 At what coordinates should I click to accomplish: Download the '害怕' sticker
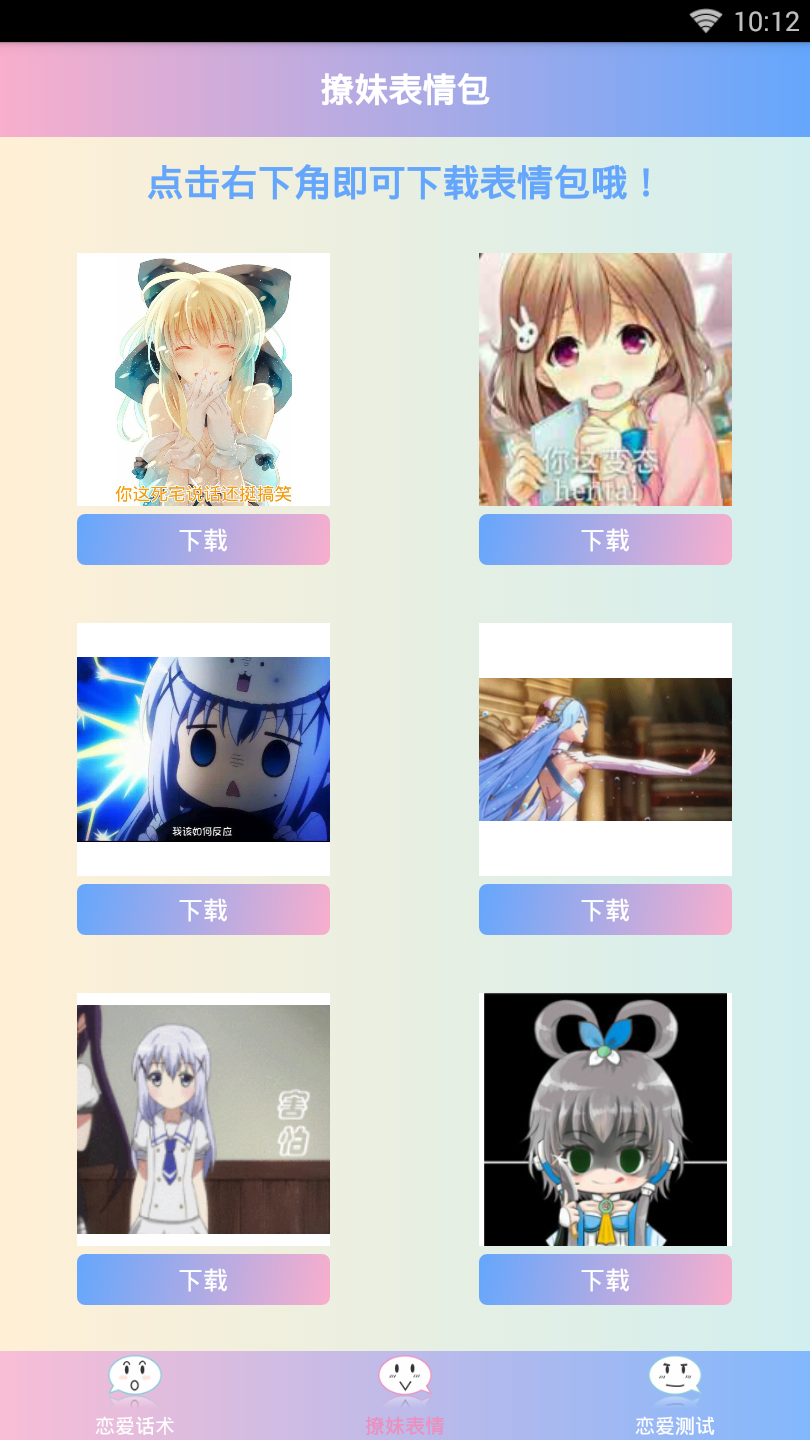(x=203, y=1280)
